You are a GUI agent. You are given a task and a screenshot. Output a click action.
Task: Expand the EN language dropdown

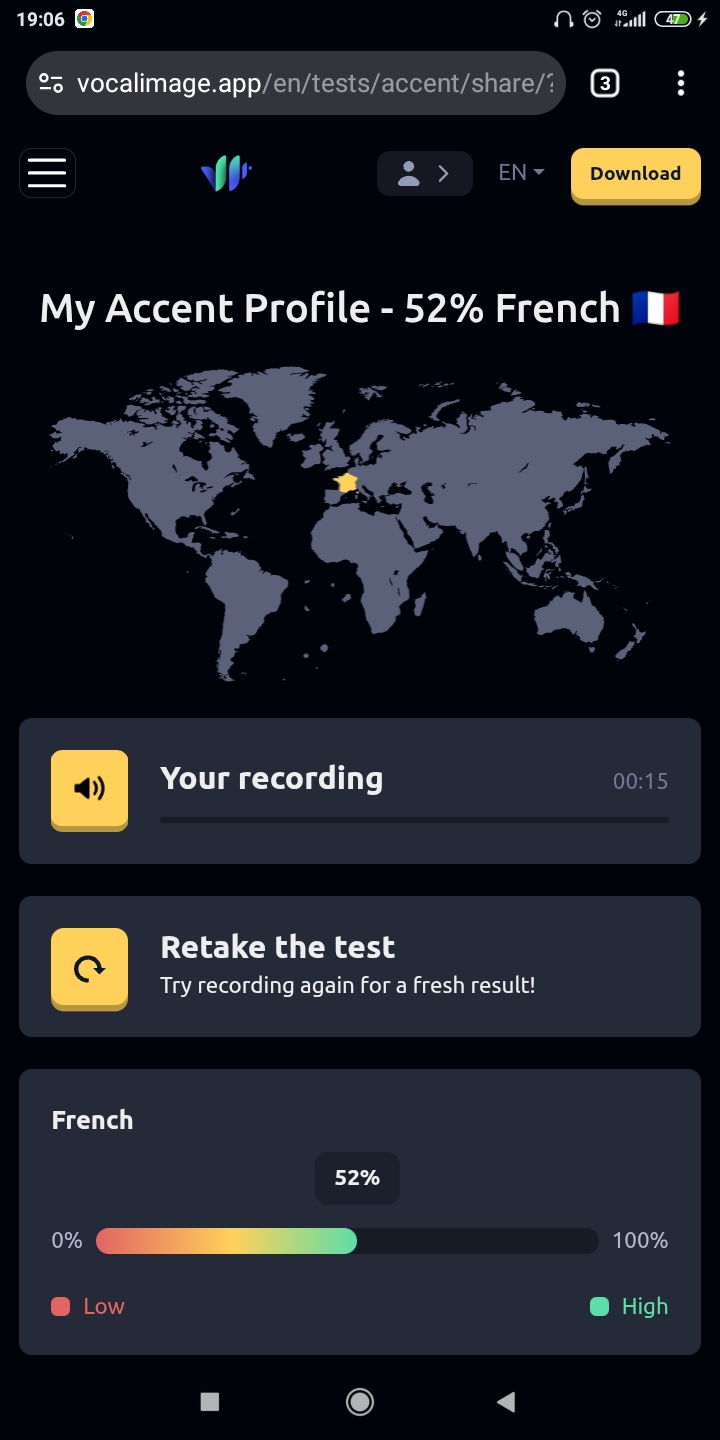(x=521, y=173)
